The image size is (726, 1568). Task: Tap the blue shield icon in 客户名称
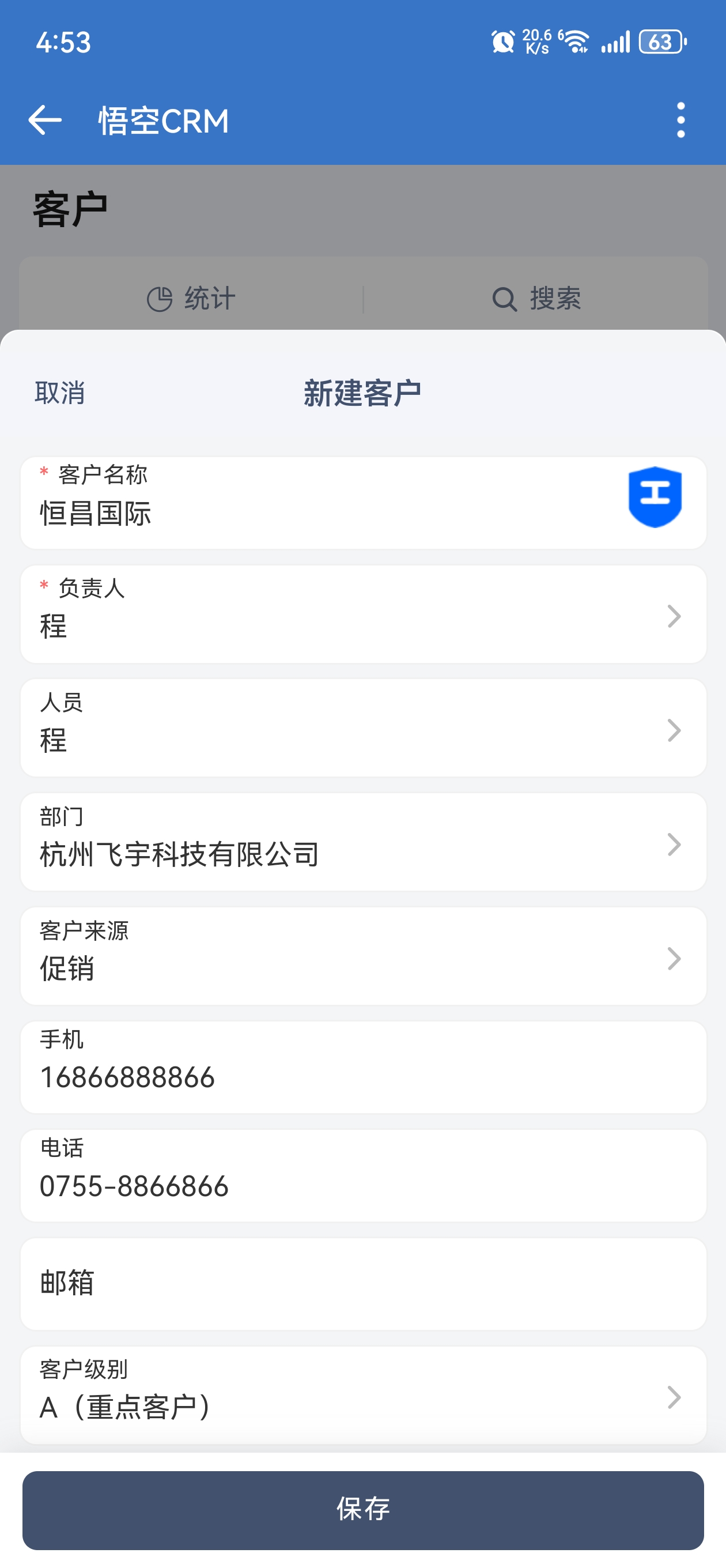tap(655, 497)
